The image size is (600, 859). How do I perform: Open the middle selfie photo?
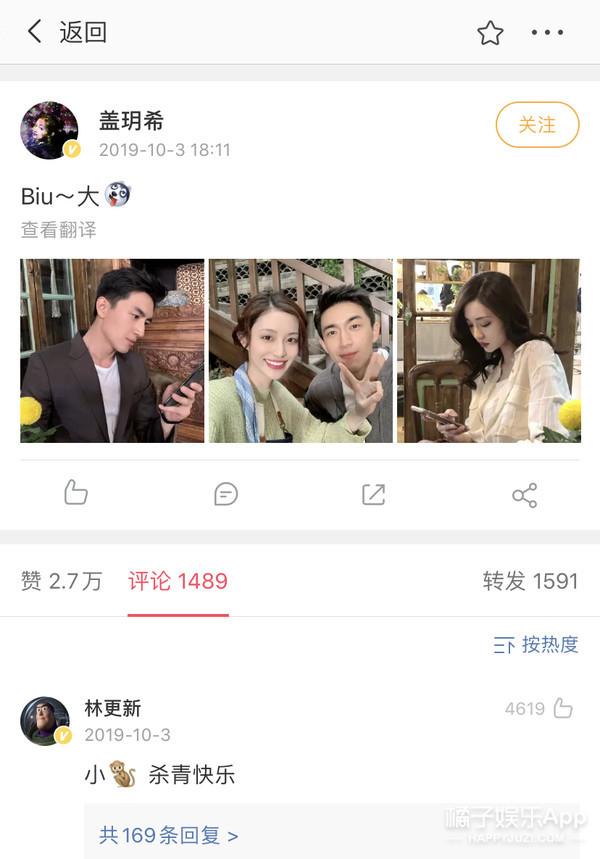tap(300, 350)
